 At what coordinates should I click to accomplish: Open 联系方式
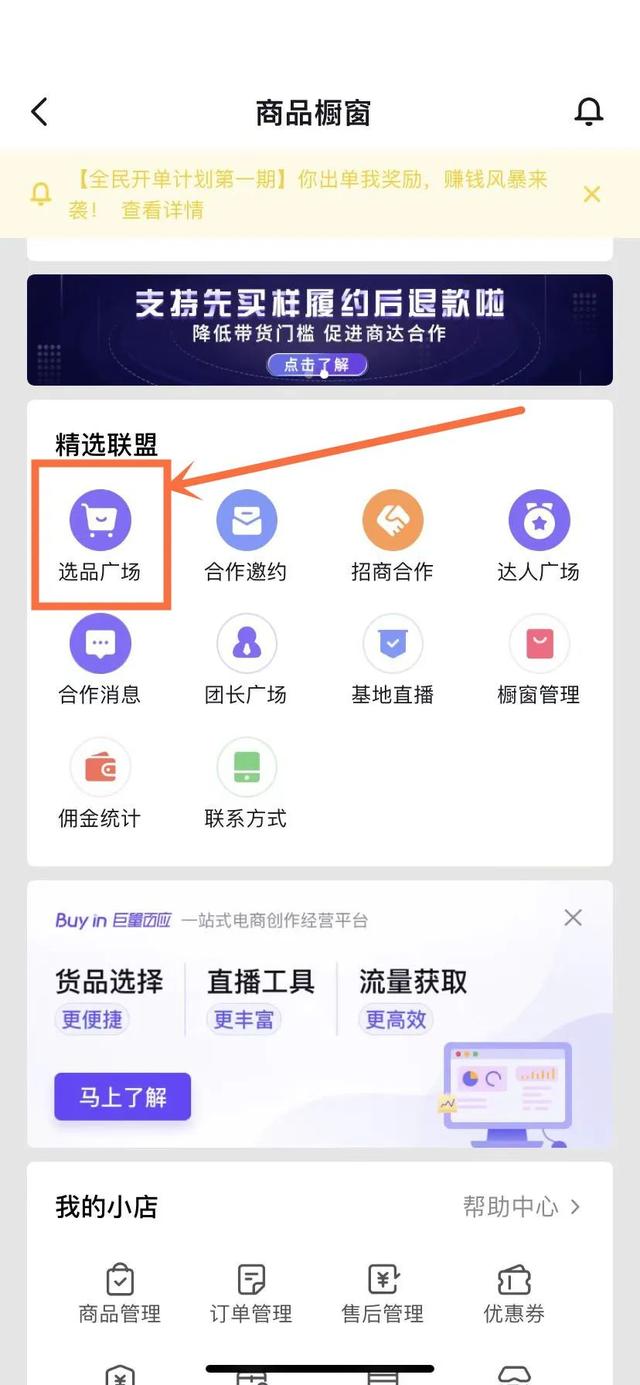[246, 785]
